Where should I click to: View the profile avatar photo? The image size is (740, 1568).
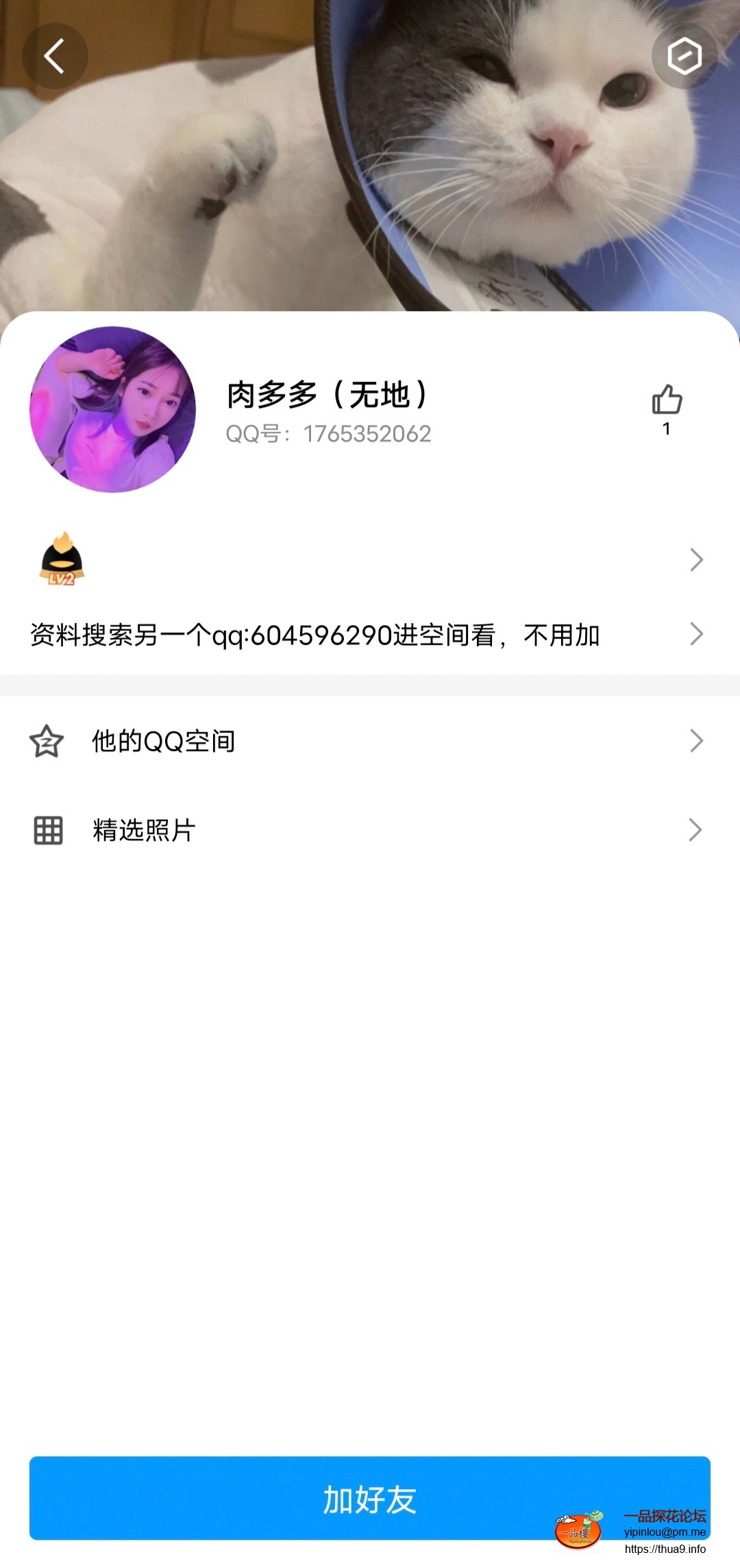tap(113, 409)
